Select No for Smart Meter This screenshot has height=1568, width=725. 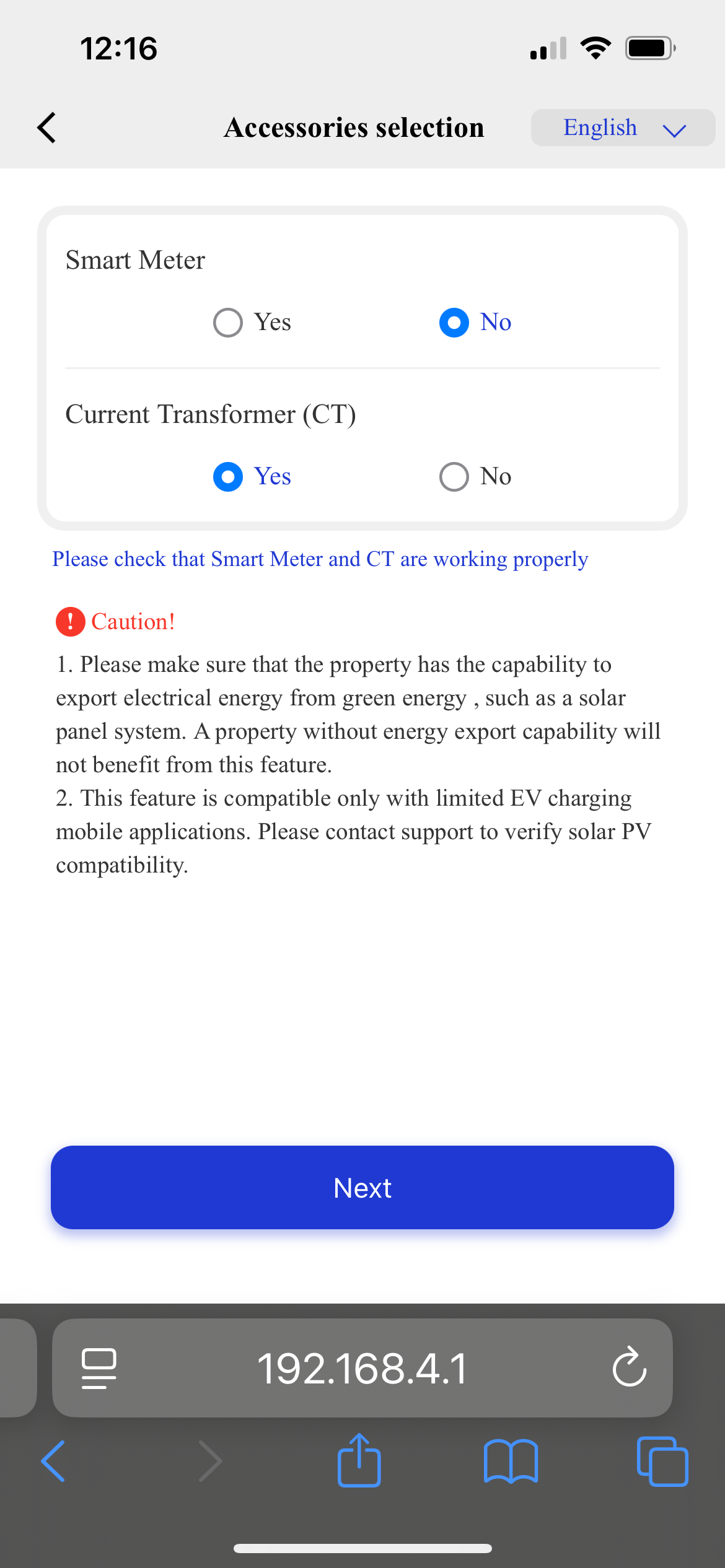point(475,322)
